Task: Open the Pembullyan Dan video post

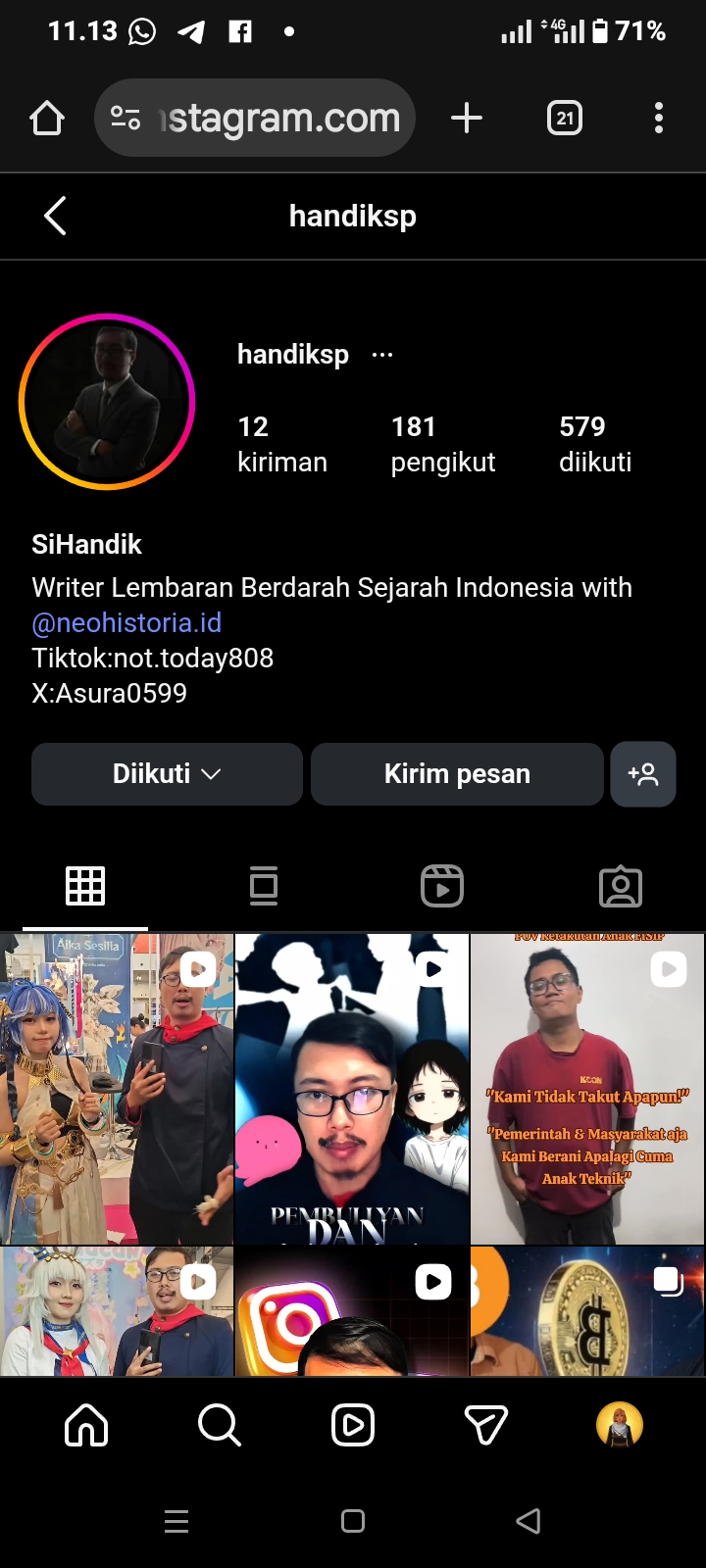Action: click(x=352, y=1088)
